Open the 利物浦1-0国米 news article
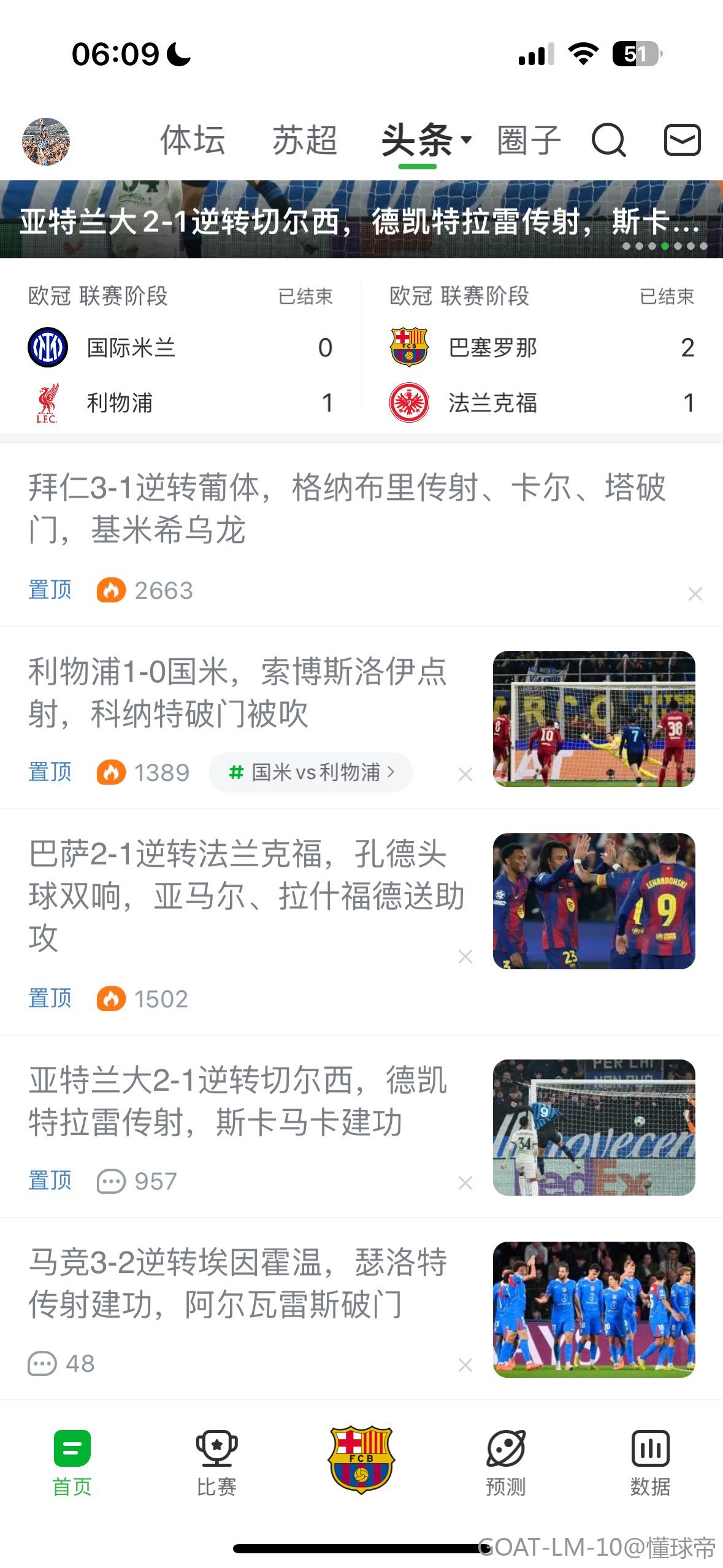The image size is (723, 1568). point(238,692)
